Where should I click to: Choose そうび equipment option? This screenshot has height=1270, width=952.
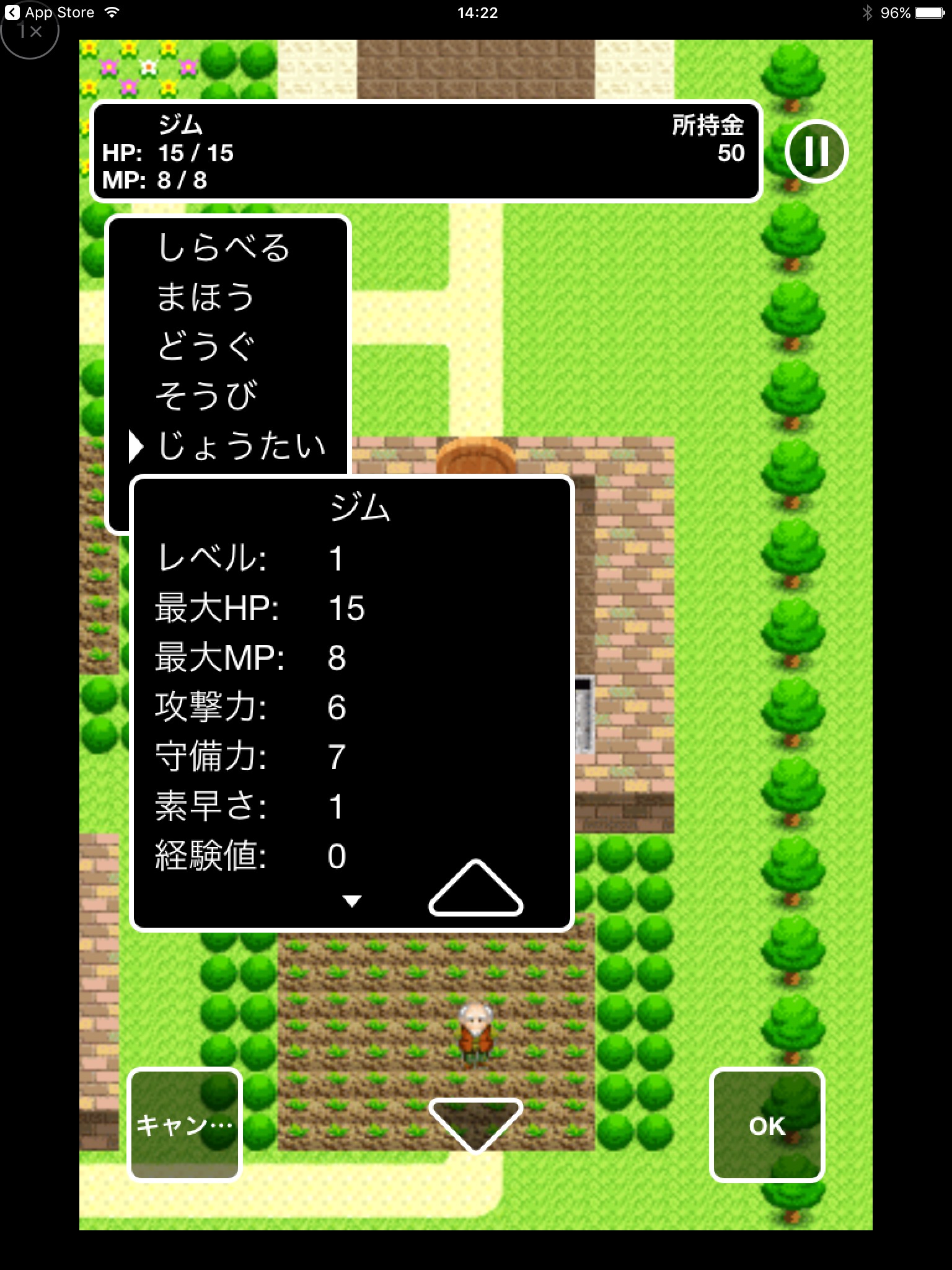point(206,396)
